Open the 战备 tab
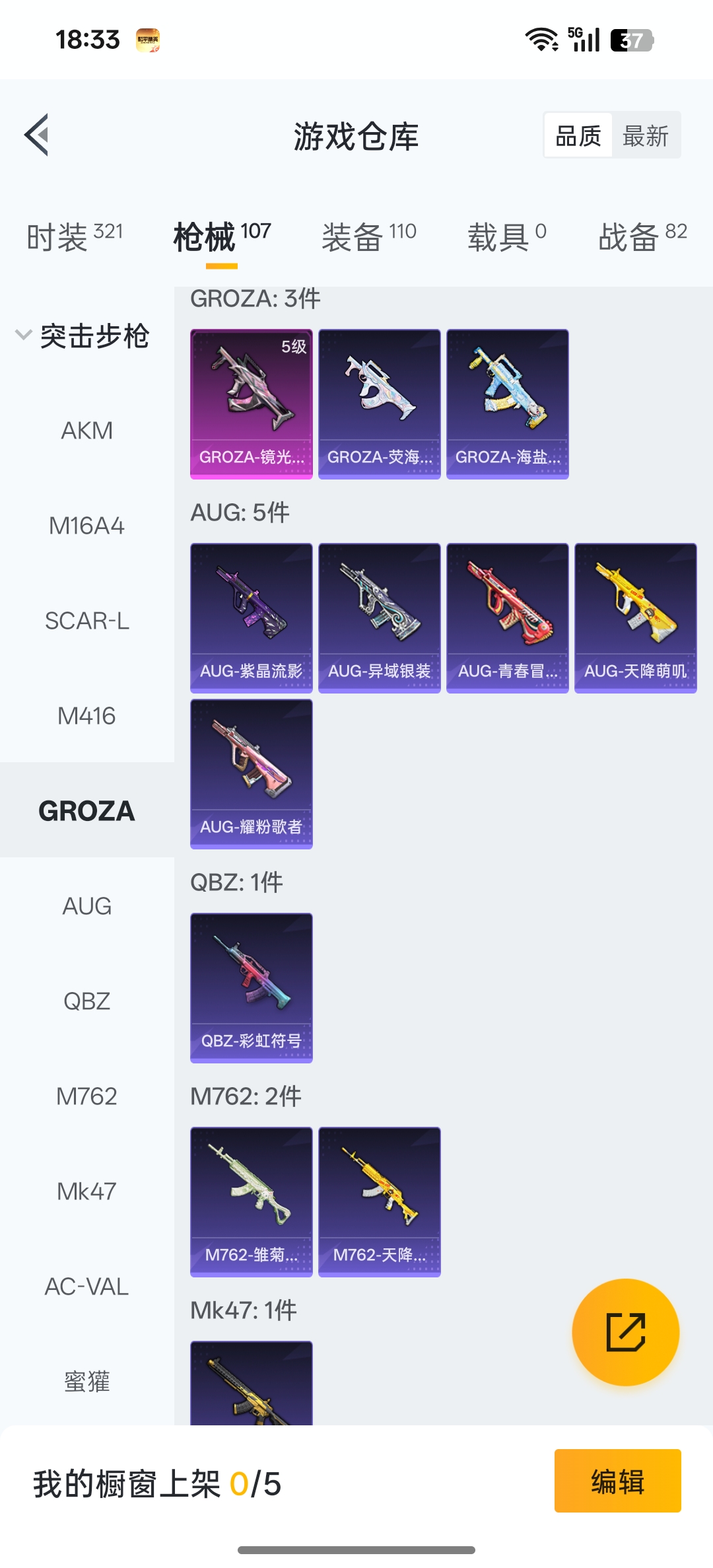This screenshot has height=1568, width=713. coord(642,236)
